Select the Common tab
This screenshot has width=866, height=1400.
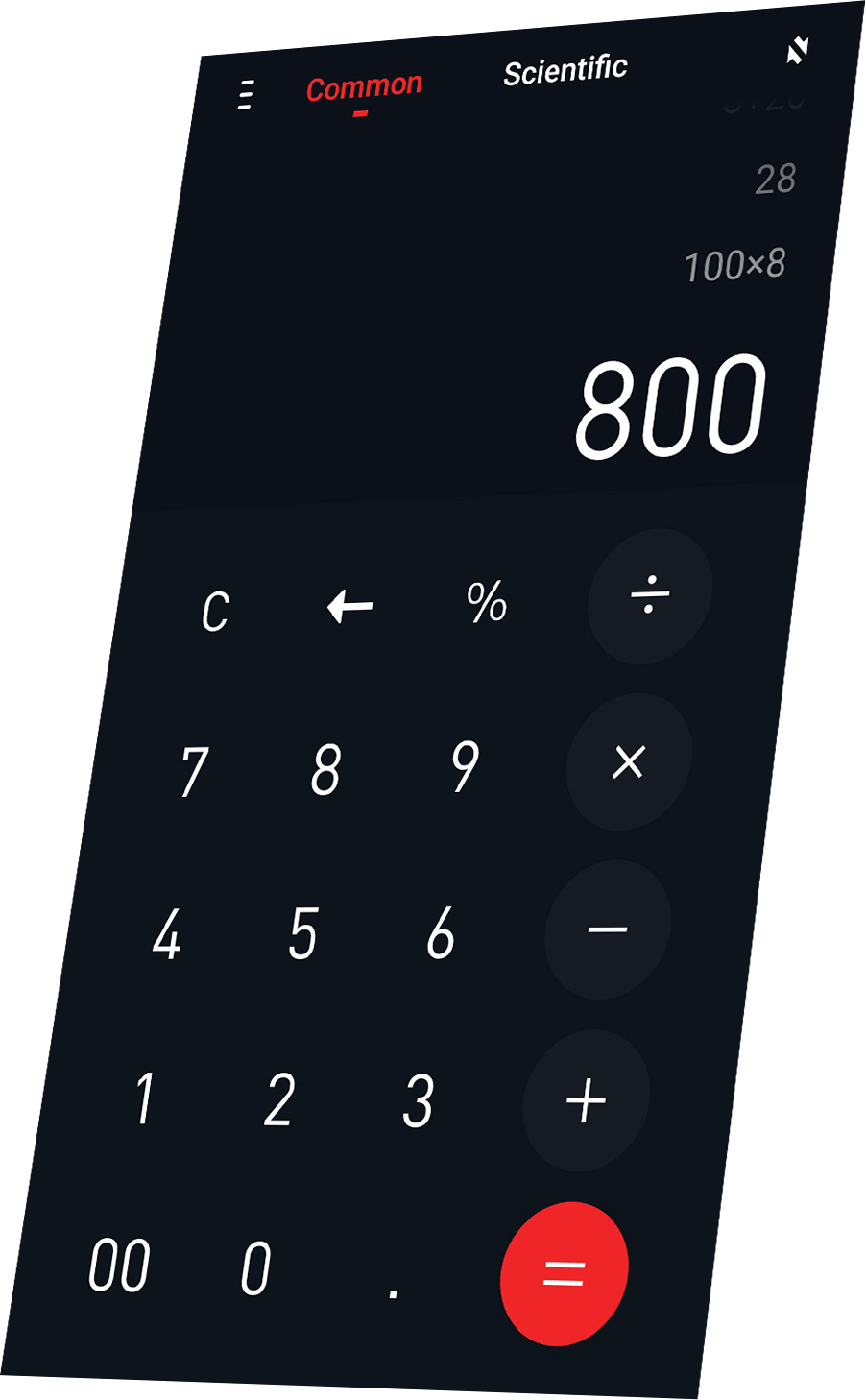[364, 87]
